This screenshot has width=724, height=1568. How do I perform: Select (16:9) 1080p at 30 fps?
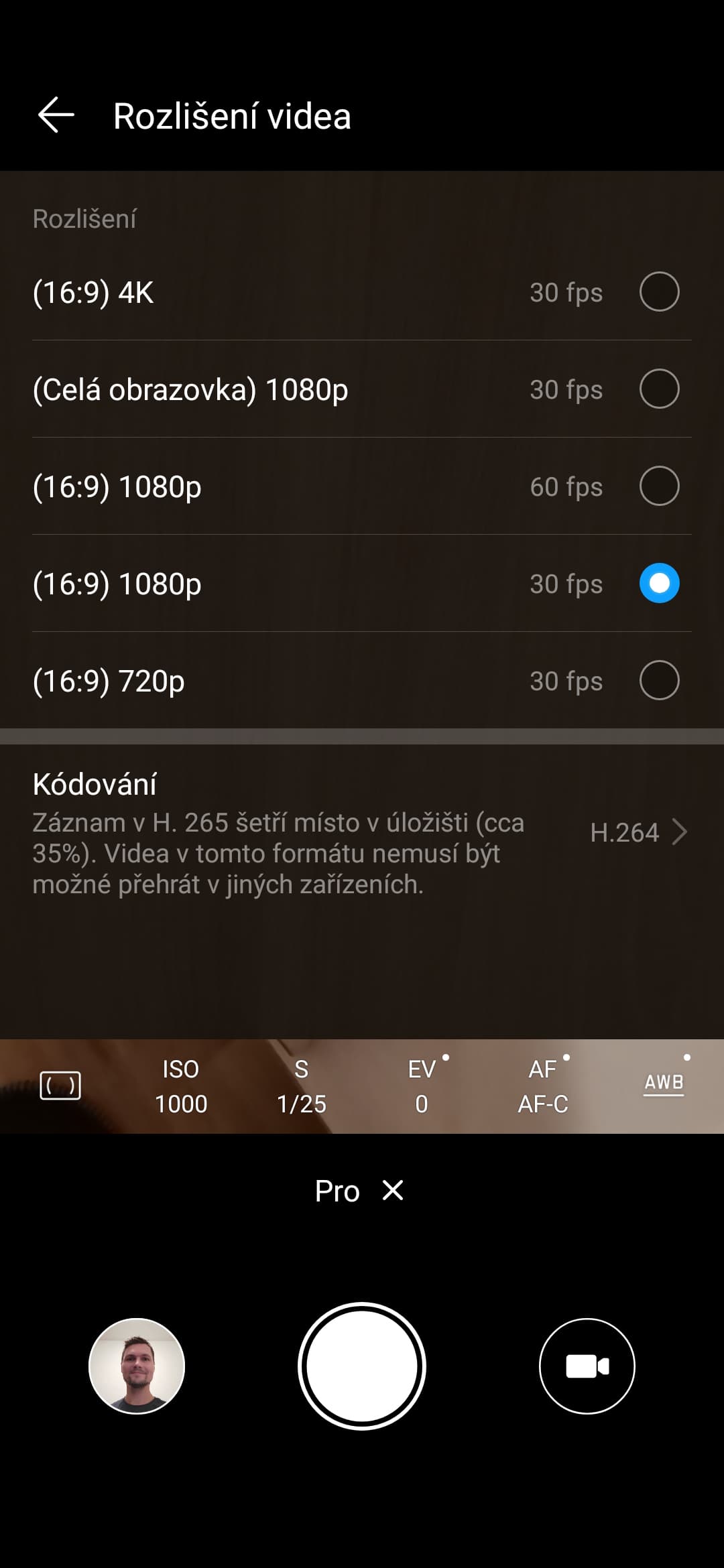tap(659, 583)
